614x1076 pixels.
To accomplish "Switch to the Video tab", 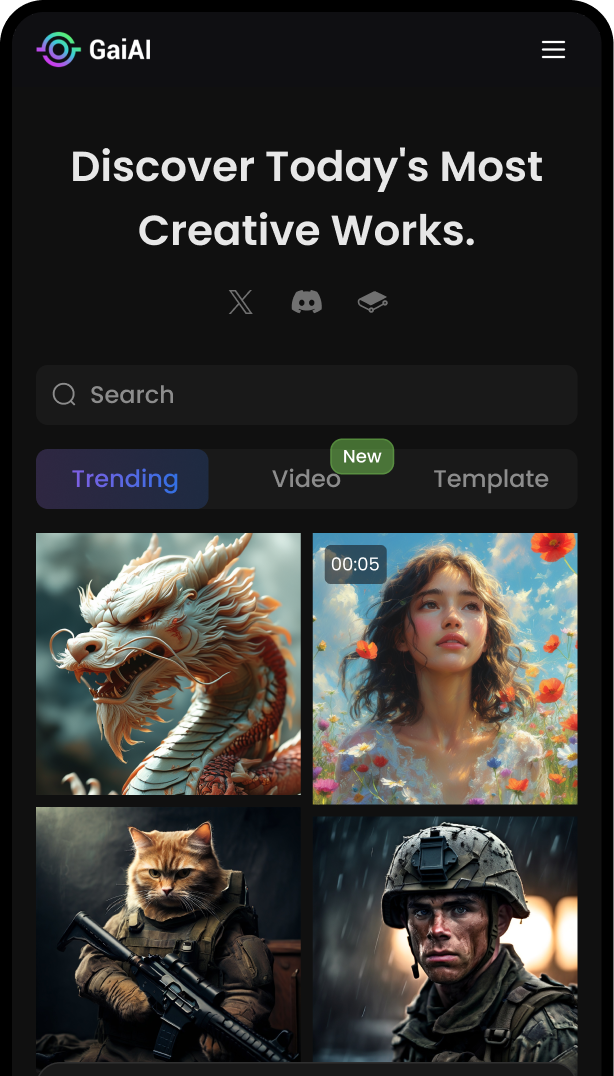I will tap(306, 480).
